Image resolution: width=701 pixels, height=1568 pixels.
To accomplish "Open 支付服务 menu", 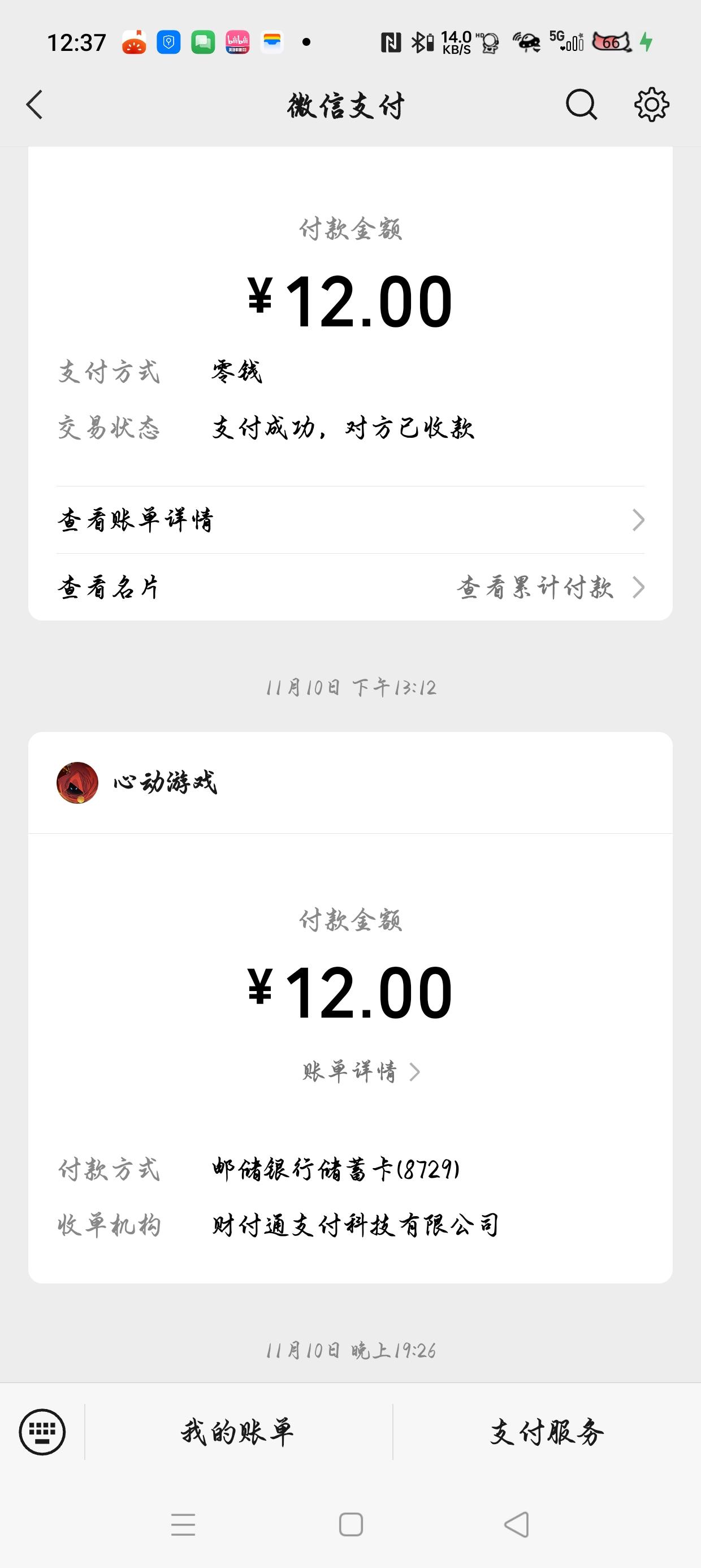I will coord(547,1432).
